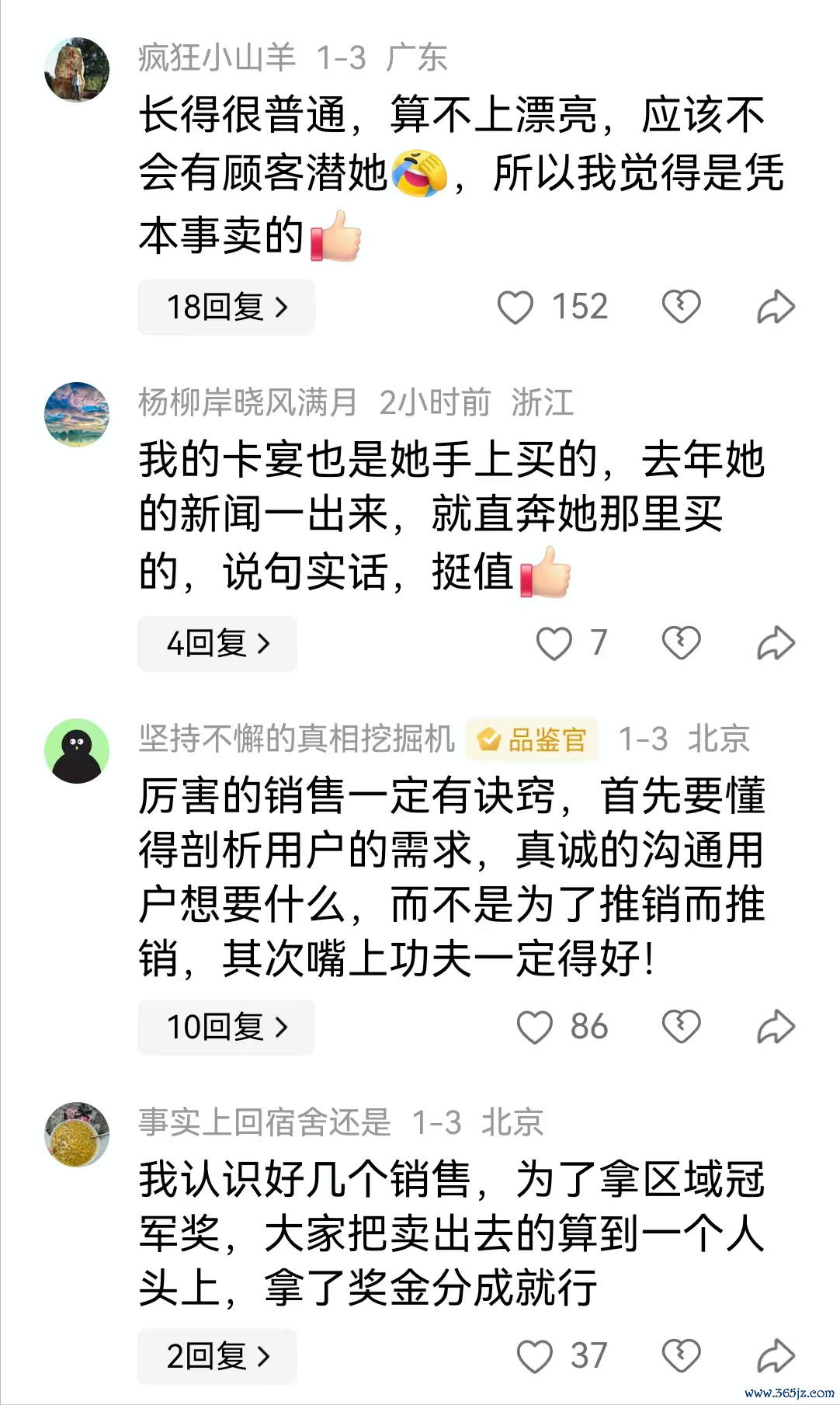Share 杨柳岸晓风满月's comment

[776, 643]
